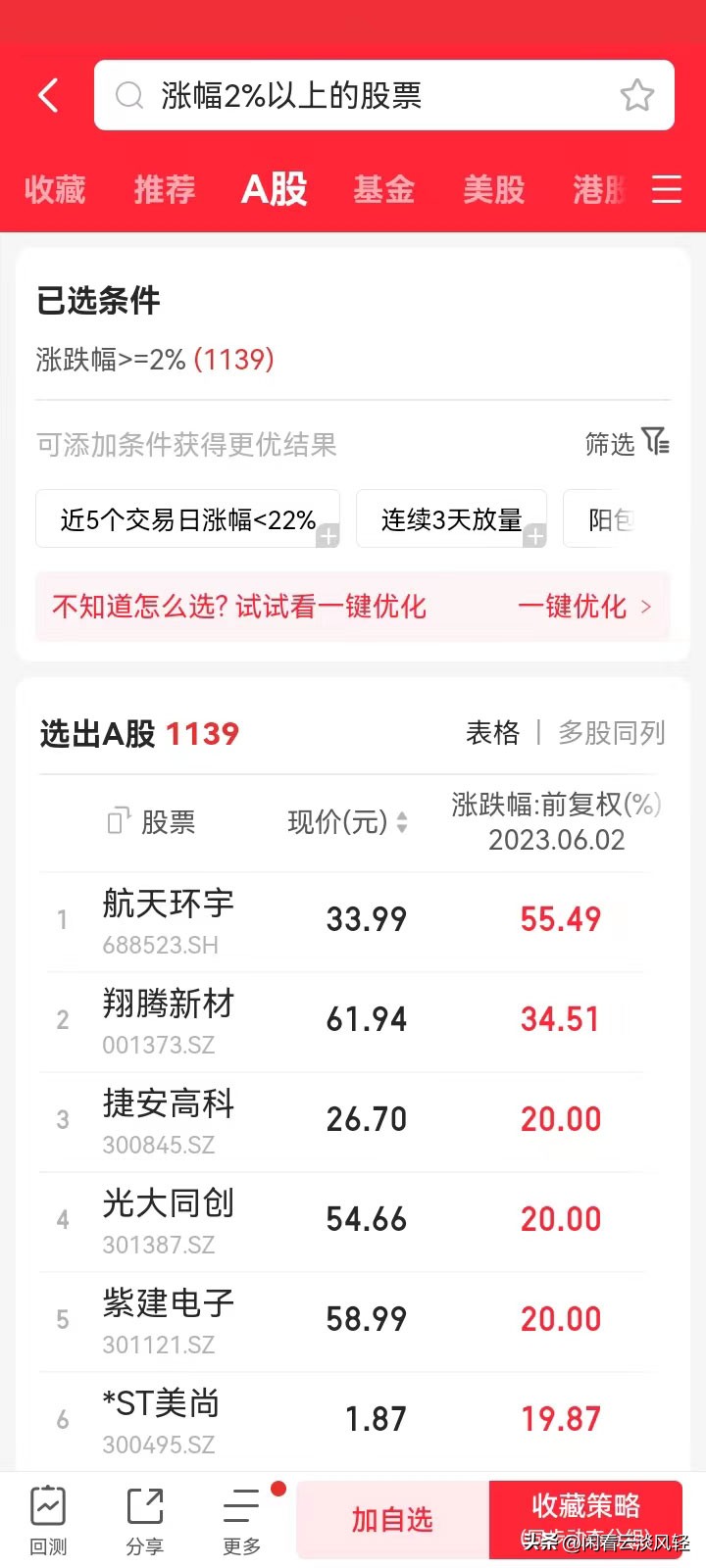Switch to the 基金 tab
This screenshot has width=706, height=1568.
[x=383, y=189]
